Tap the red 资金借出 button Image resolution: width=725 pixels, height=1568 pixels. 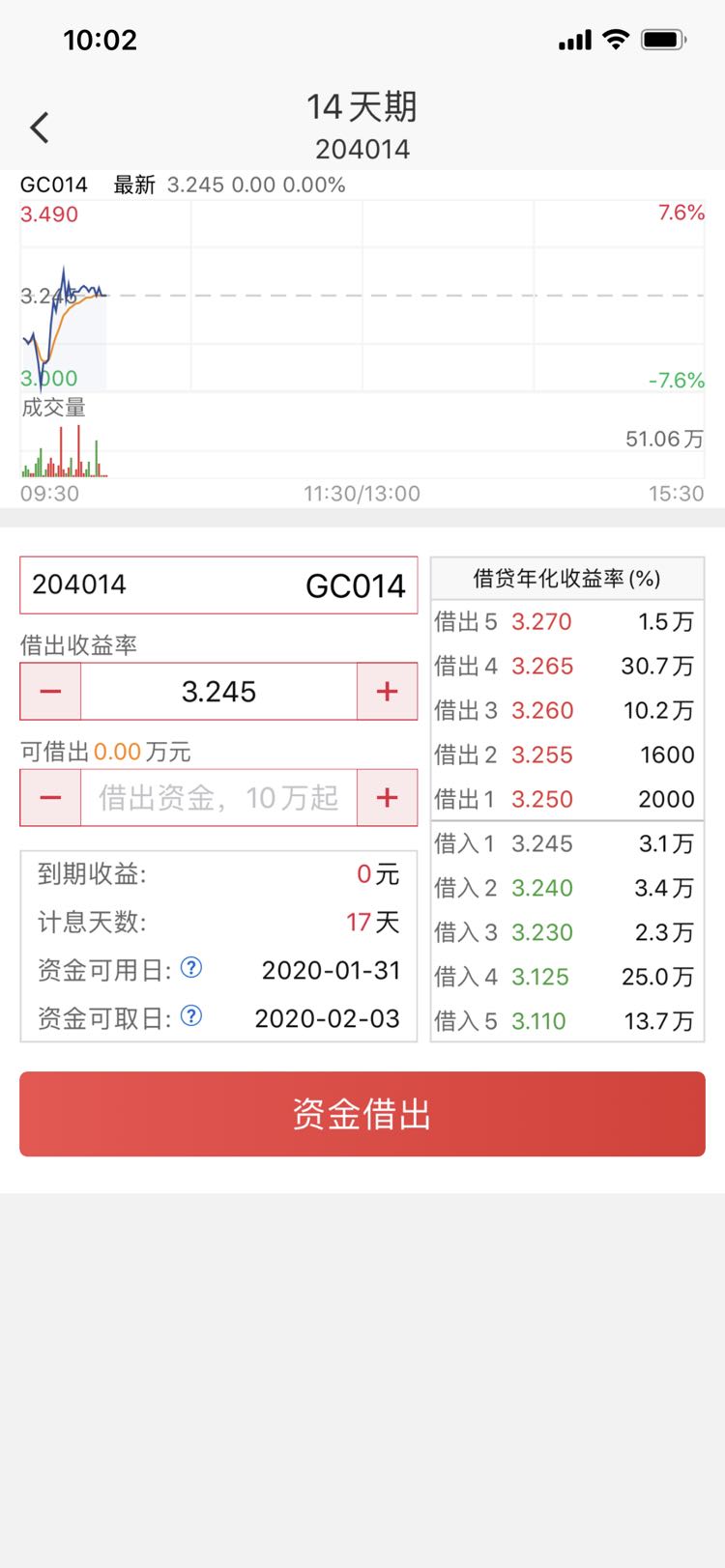(x=362, y=1114)
